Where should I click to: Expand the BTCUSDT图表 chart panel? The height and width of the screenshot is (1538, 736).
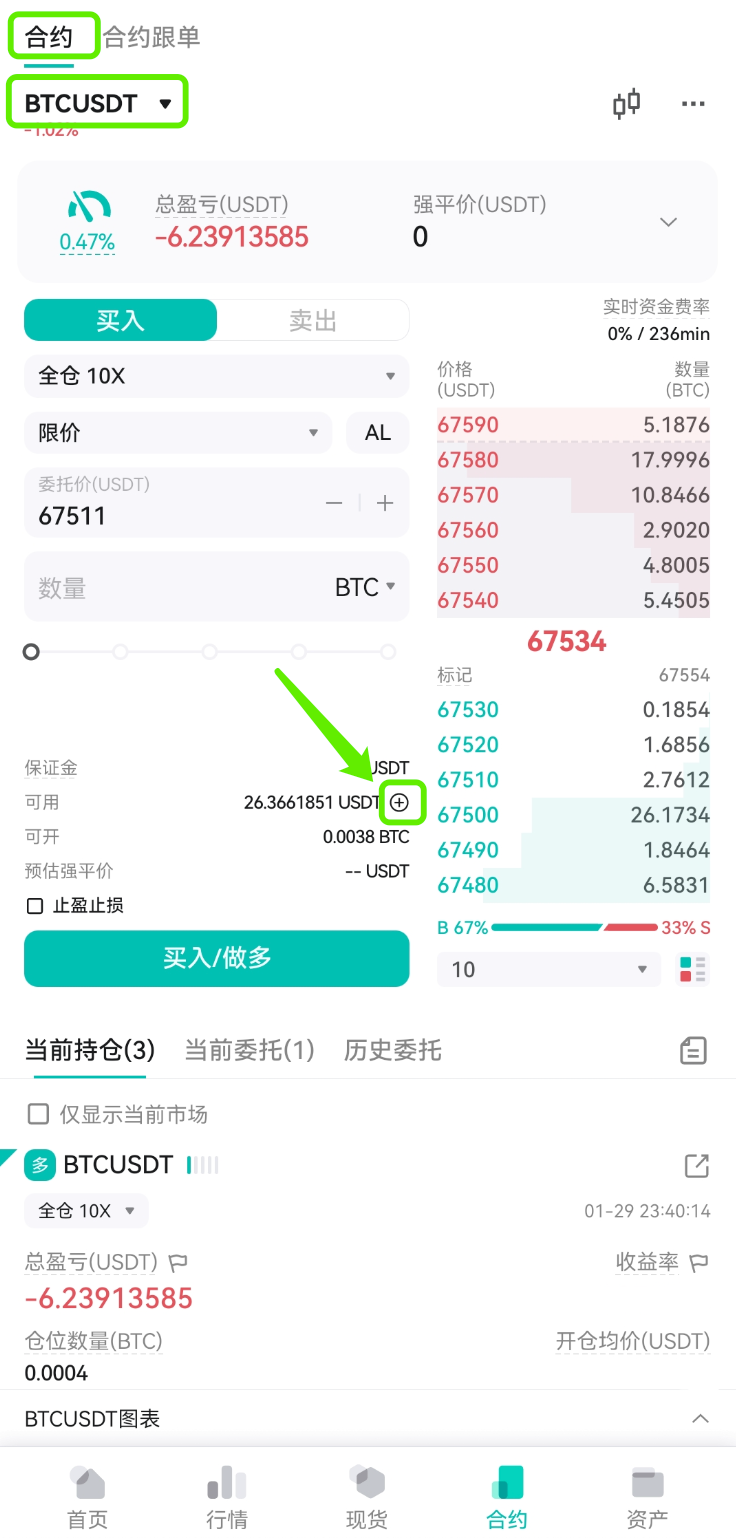(368, 1418)
